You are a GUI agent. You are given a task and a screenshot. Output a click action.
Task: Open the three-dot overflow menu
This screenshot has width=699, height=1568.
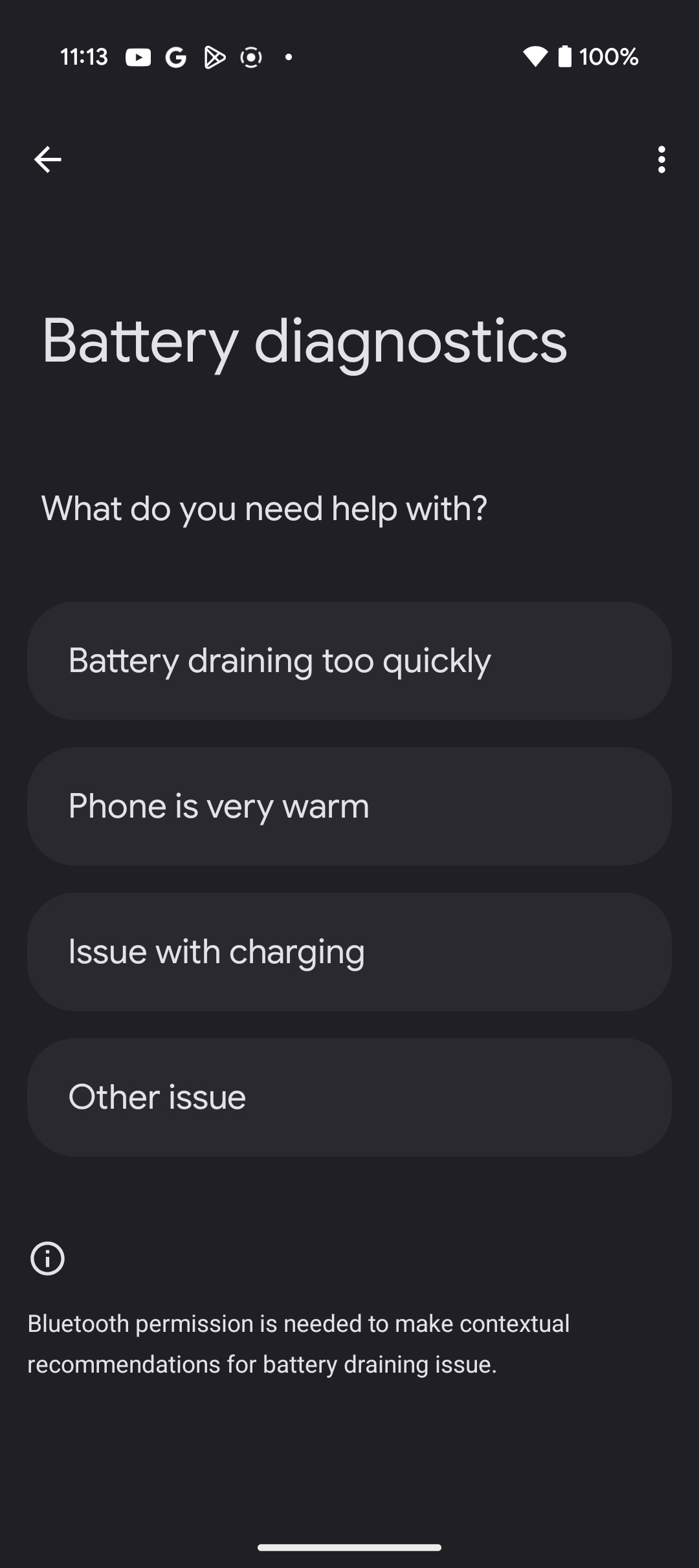(661, 160)
